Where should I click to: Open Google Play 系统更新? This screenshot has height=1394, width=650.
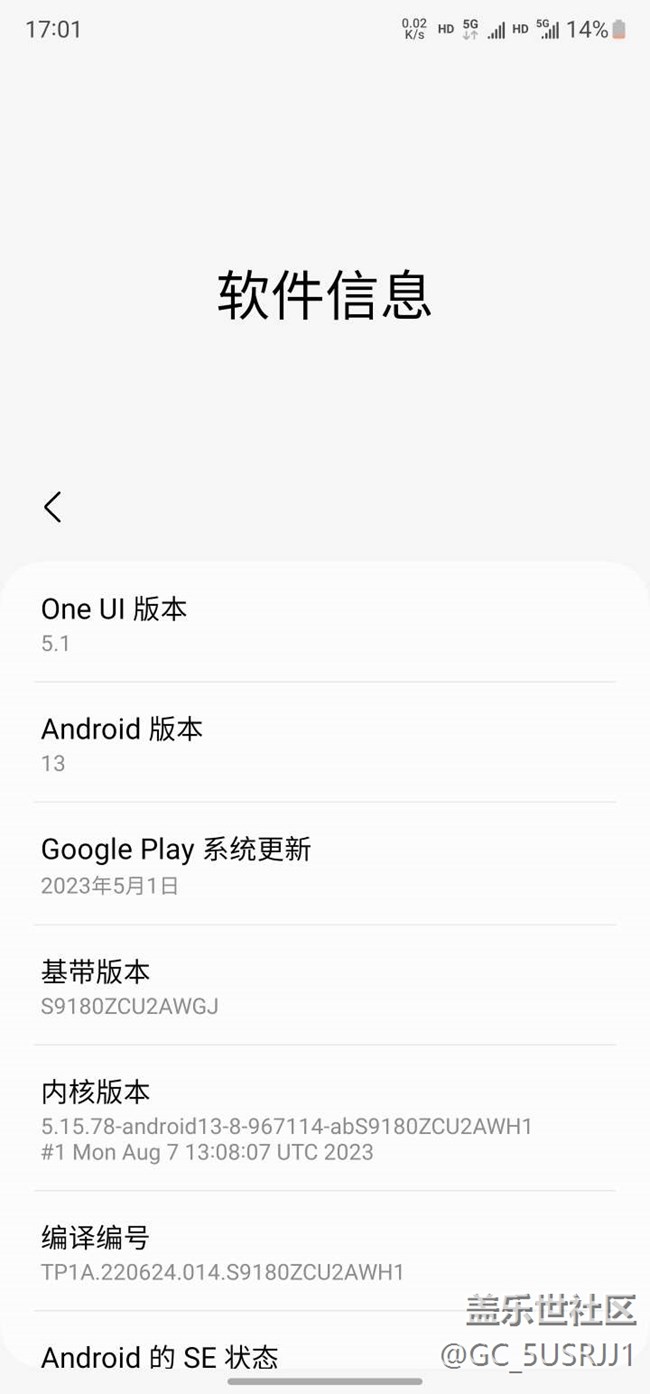324,865
